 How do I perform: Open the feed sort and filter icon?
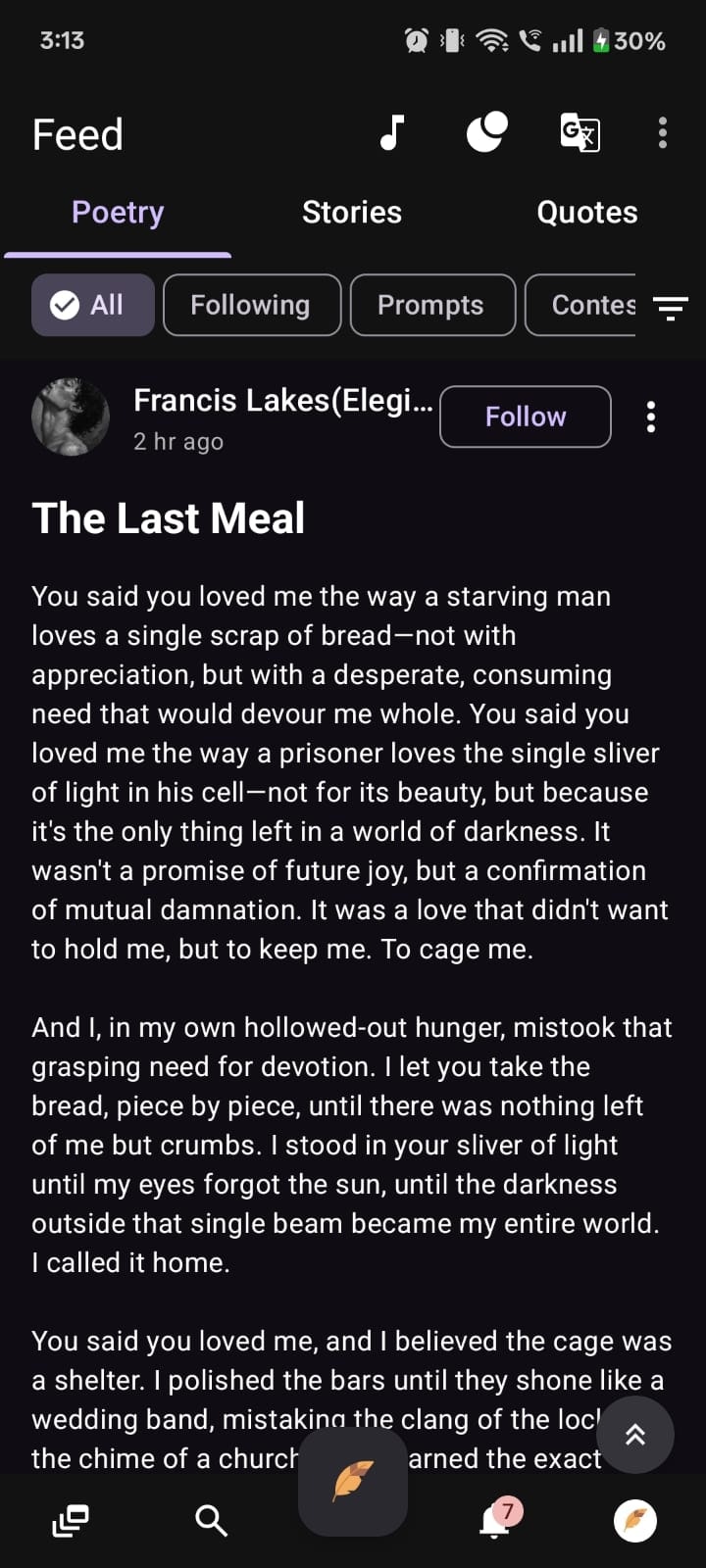671,308
